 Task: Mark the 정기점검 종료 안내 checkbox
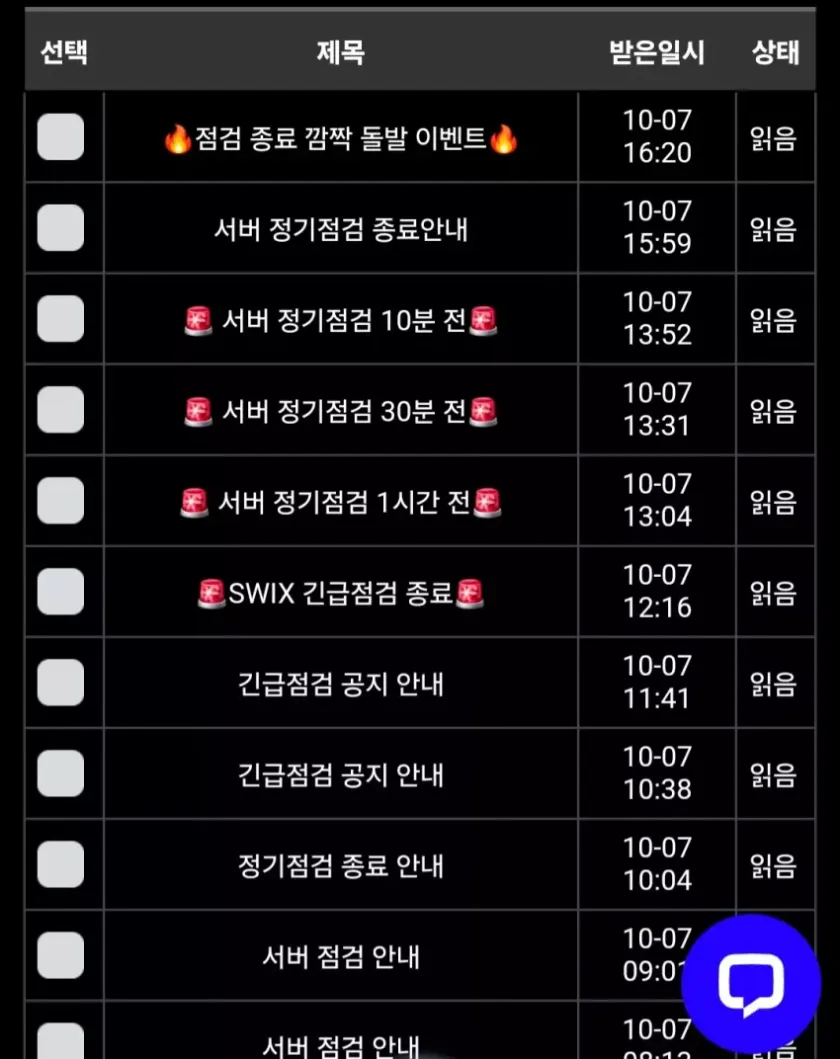click(61, 865)
